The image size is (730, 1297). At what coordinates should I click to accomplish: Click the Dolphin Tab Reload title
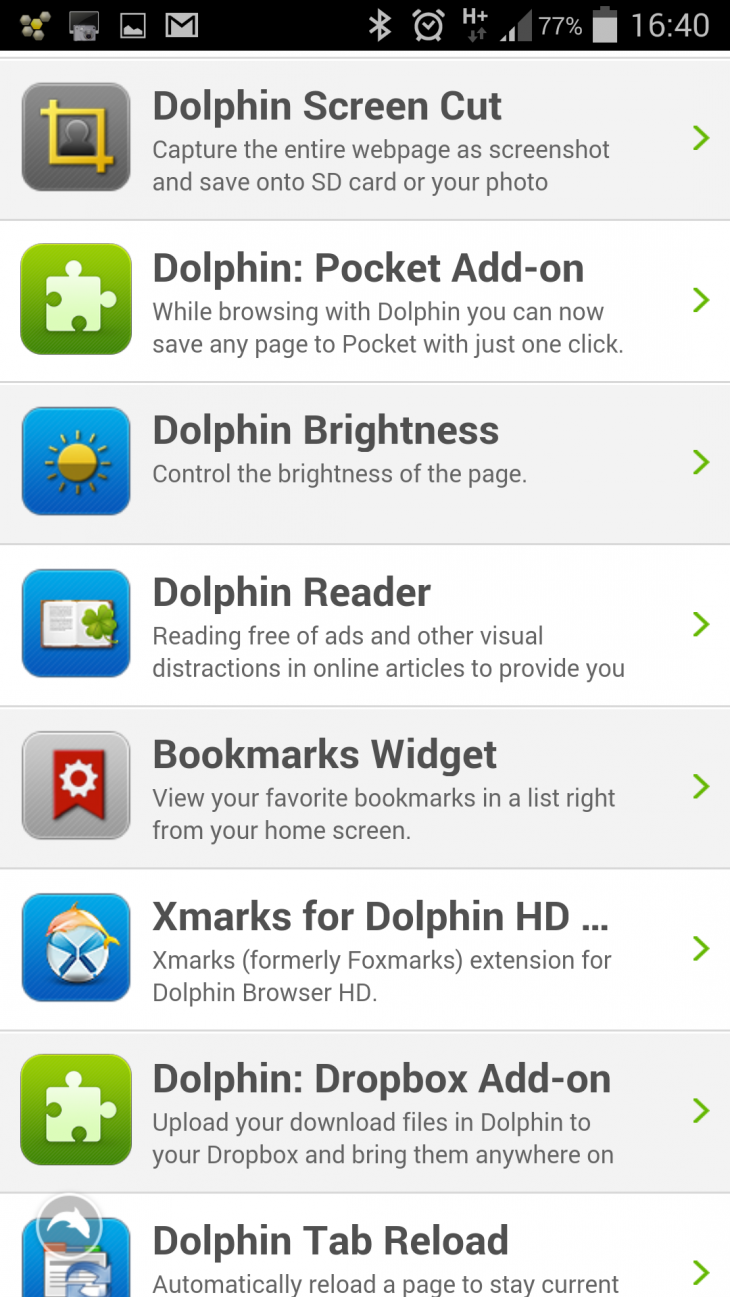[331, 1240]
